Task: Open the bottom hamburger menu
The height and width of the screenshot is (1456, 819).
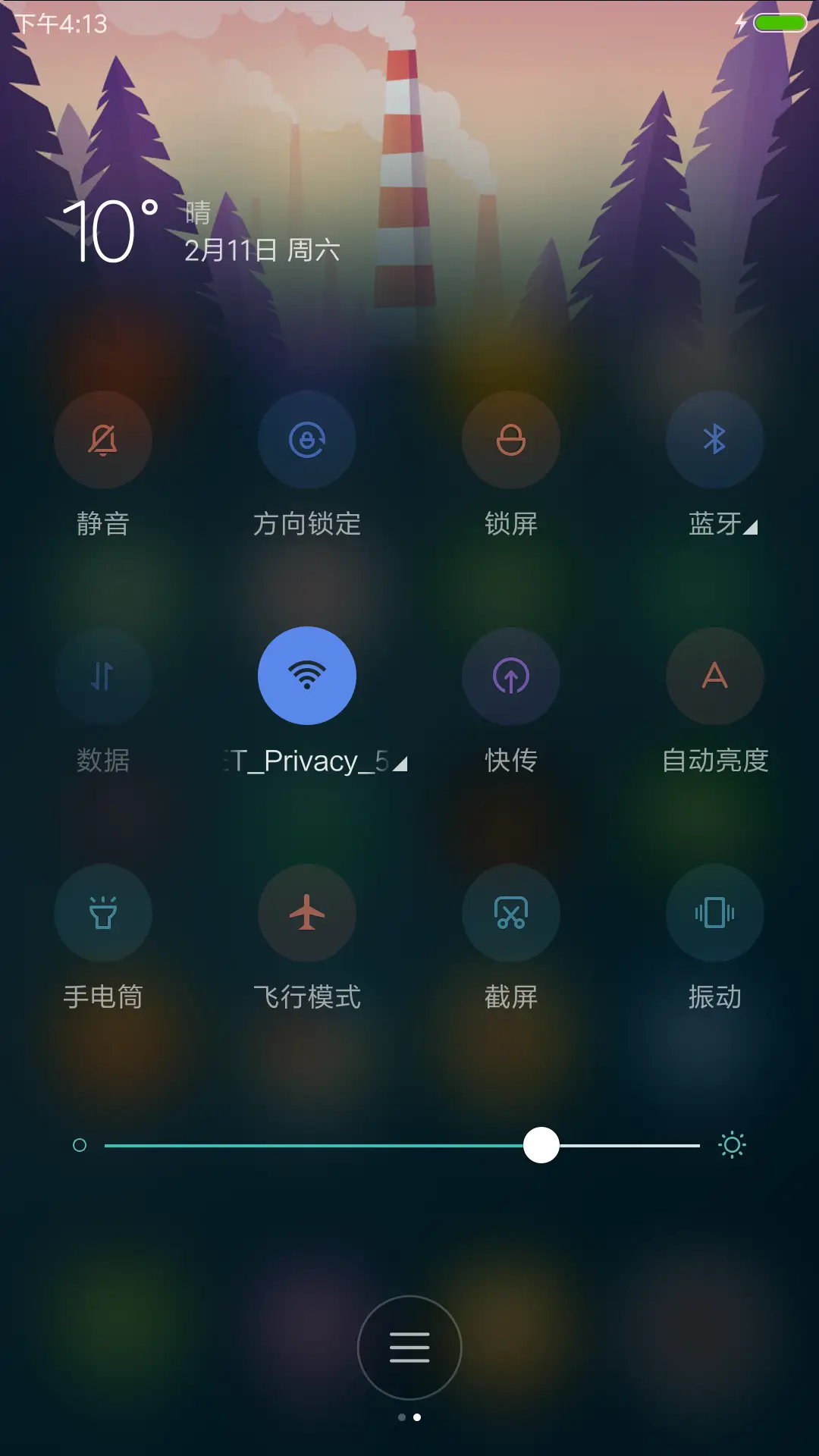Action: [409, 1347]
